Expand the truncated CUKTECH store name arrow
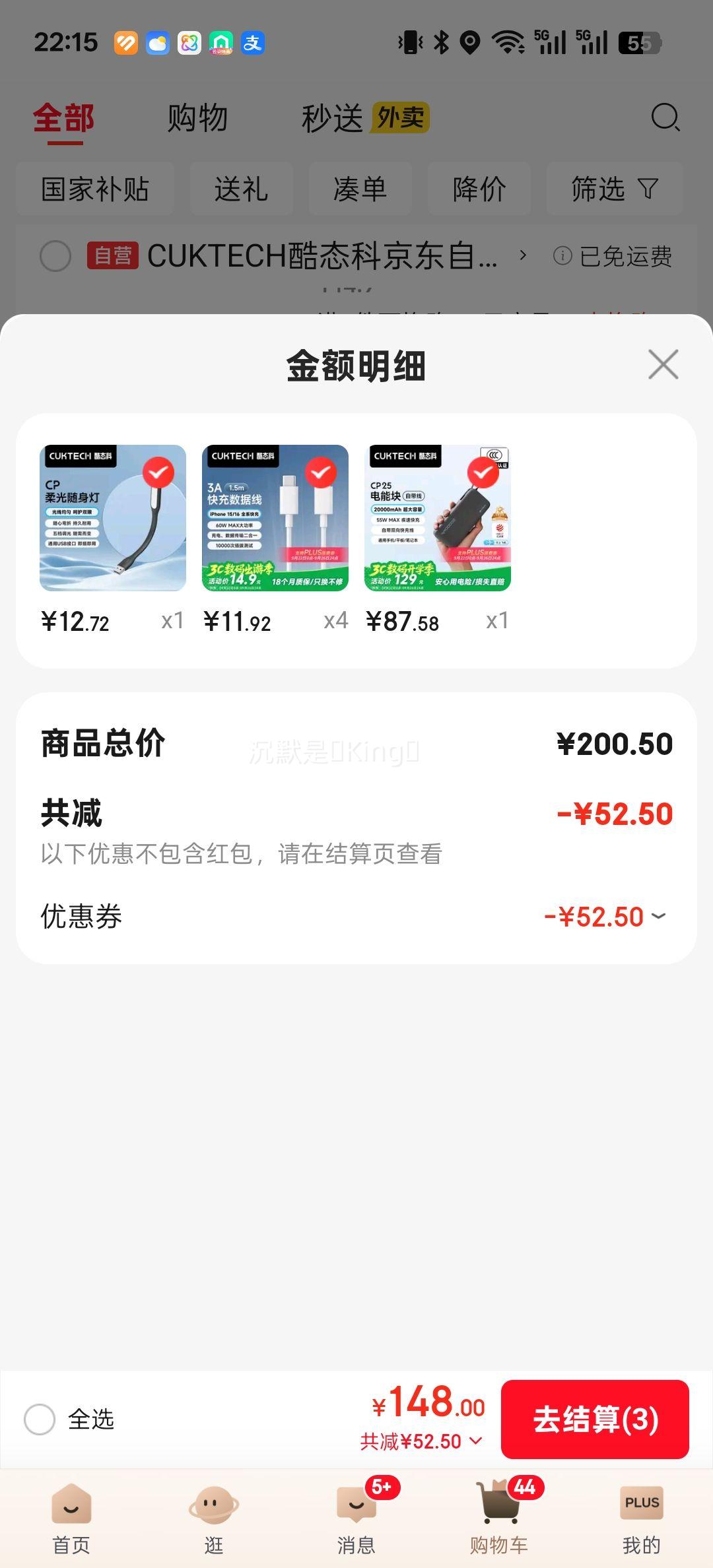713x1568 pixels. point(525,256)
